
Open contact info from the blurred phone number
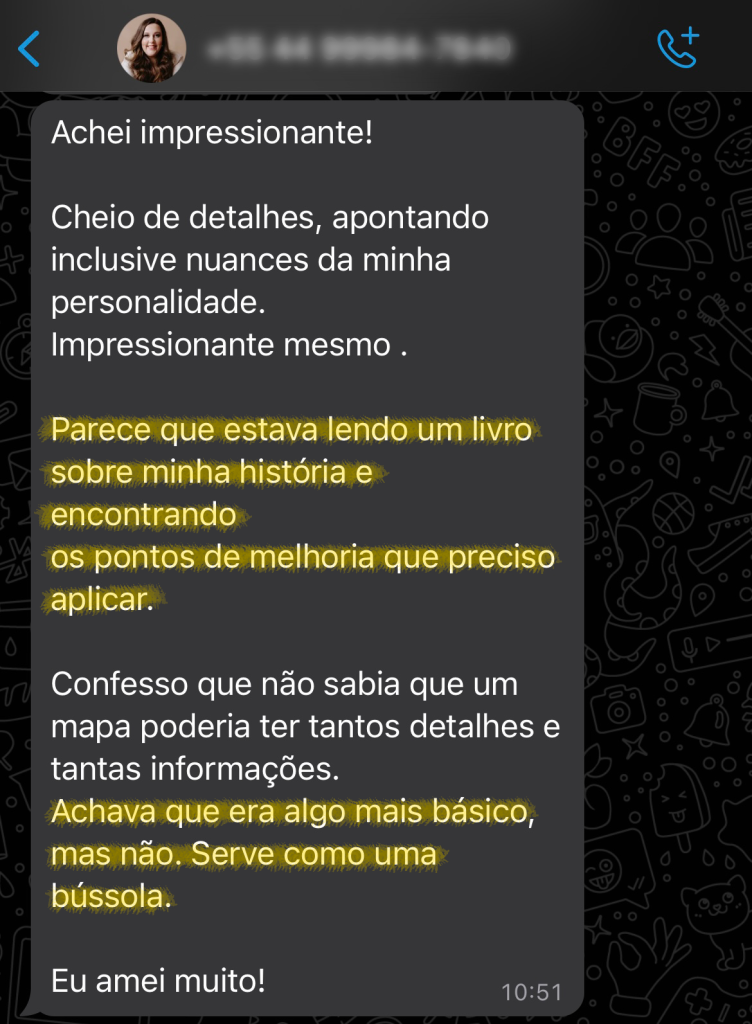tap(358, 47)
